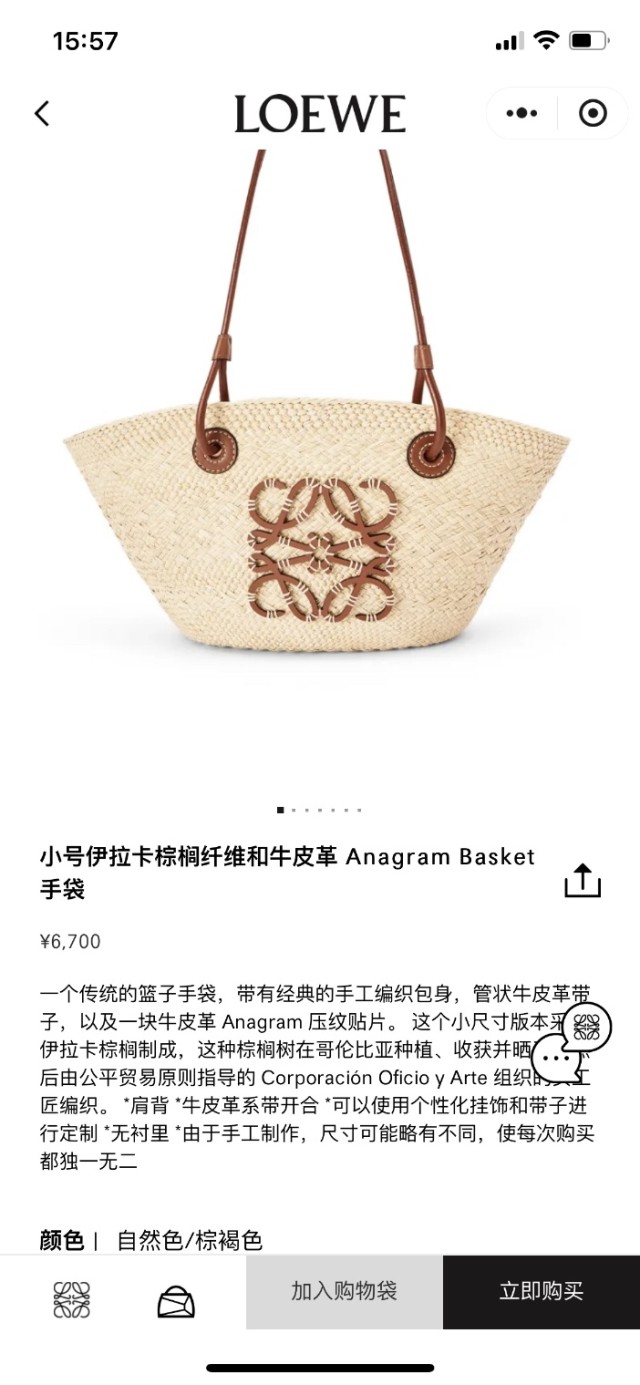Image resolution: width=640 pixels, height=1385 pixels.
Task: Close the mini program with the circle button
Action: [x=593, y=113]
